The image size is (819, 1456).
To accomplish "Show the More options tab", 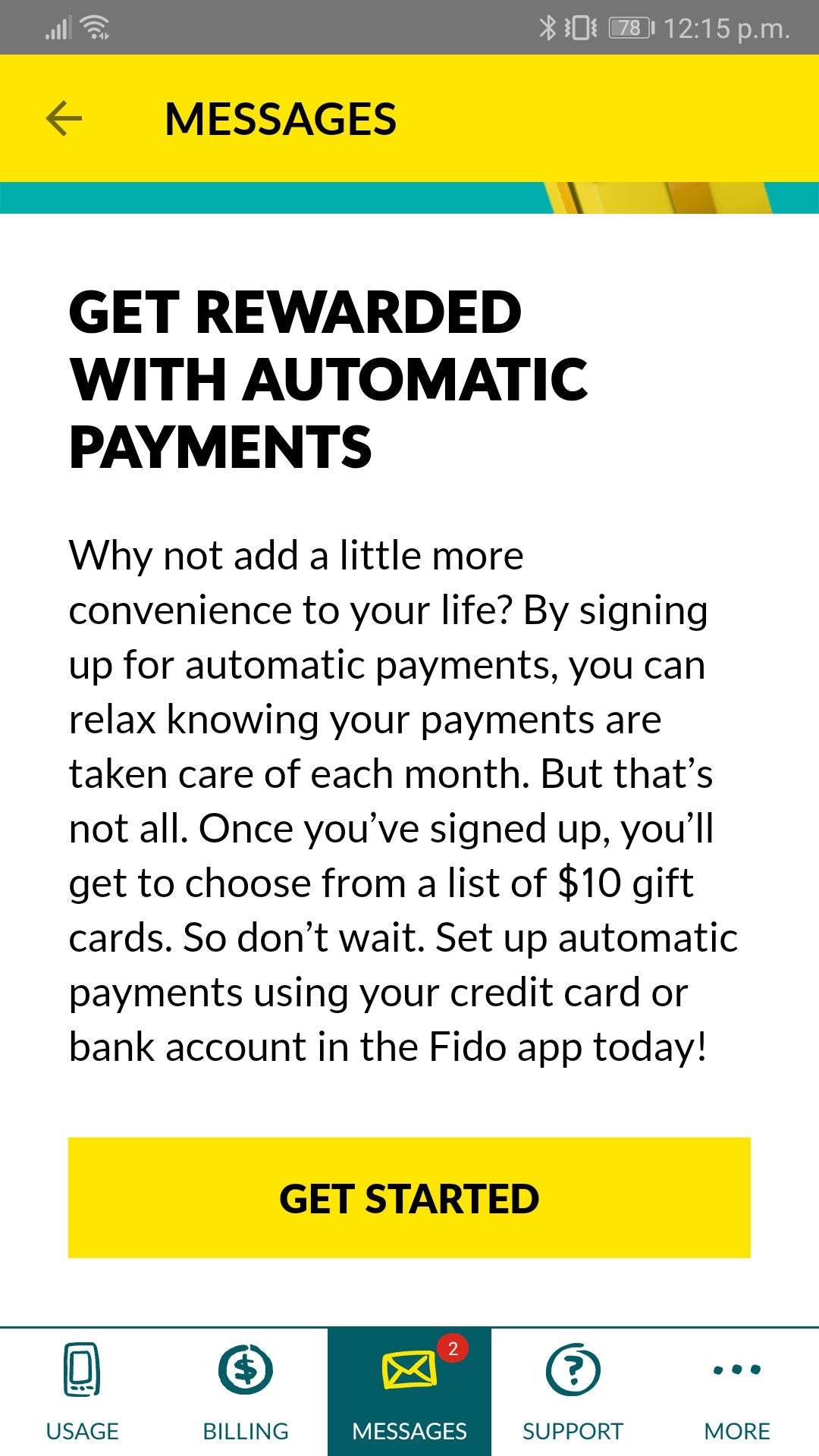I will [x=737, y=1392].
